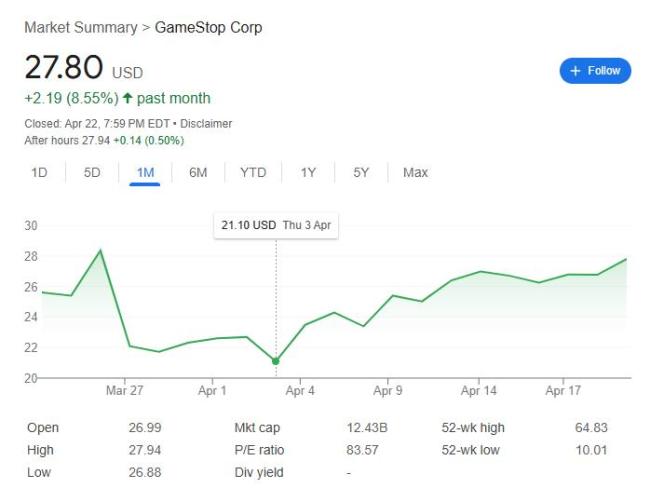650x488 pixels.
Task: Select the 1Y time range
Action: tap(308, 172)
